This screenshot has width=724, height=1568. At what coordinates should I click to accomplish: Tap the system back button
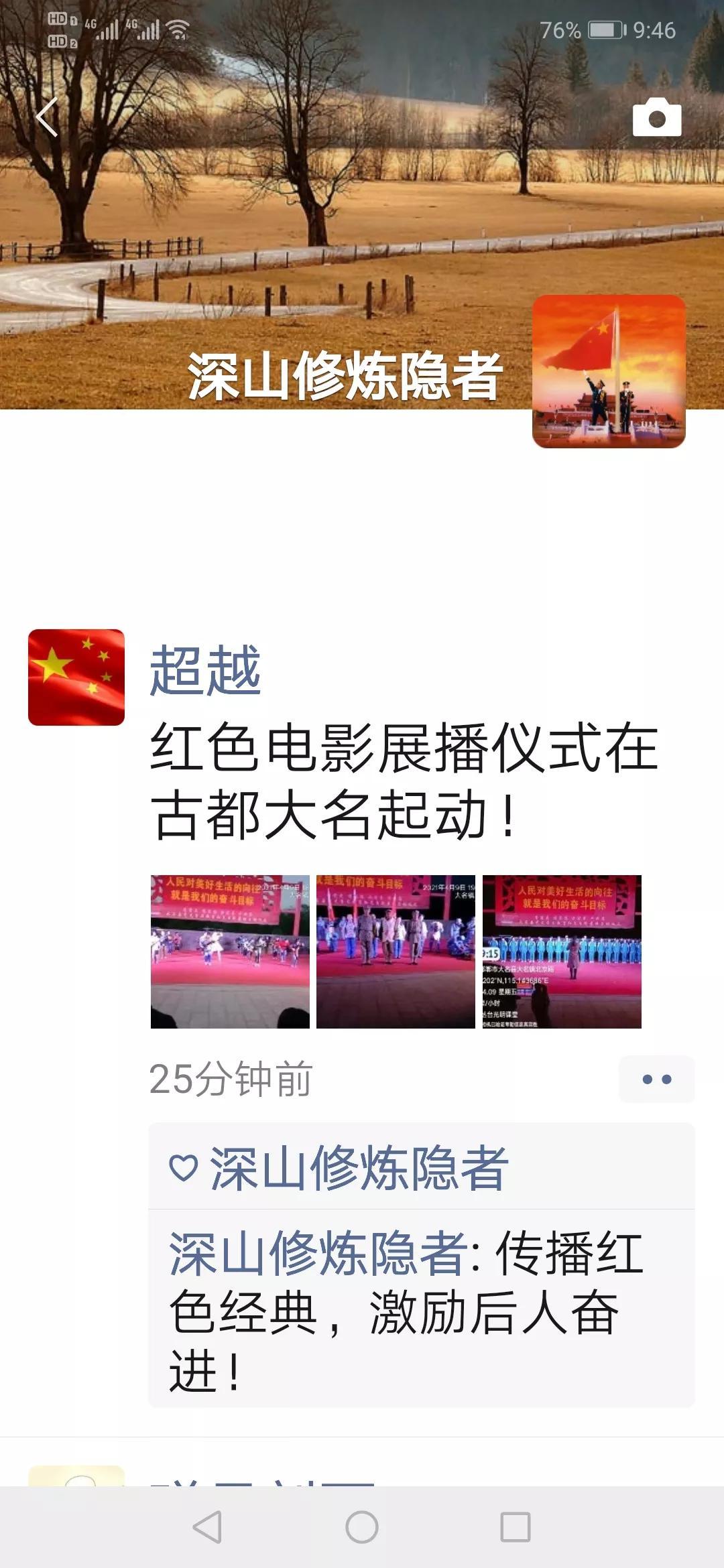pos(207,1527)
